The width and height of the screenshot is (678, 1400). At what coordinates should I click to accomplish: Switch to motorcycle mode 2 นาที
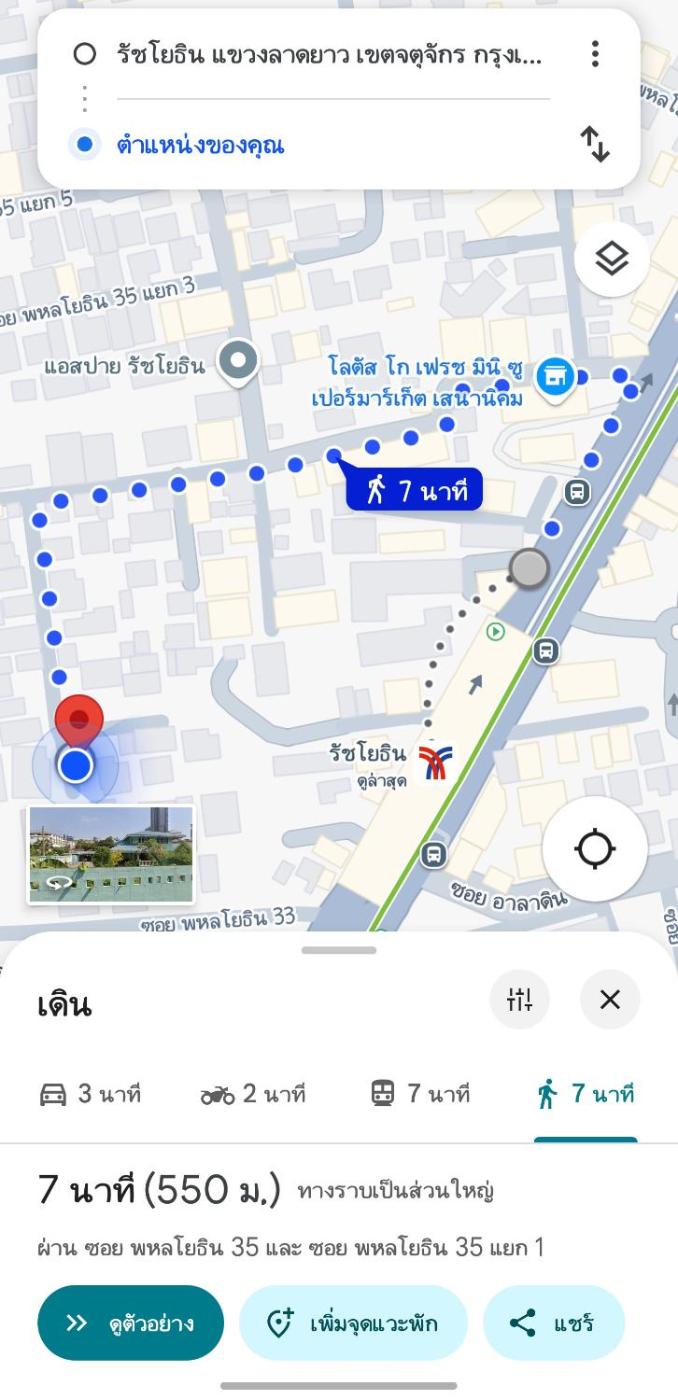point(252,1094)
